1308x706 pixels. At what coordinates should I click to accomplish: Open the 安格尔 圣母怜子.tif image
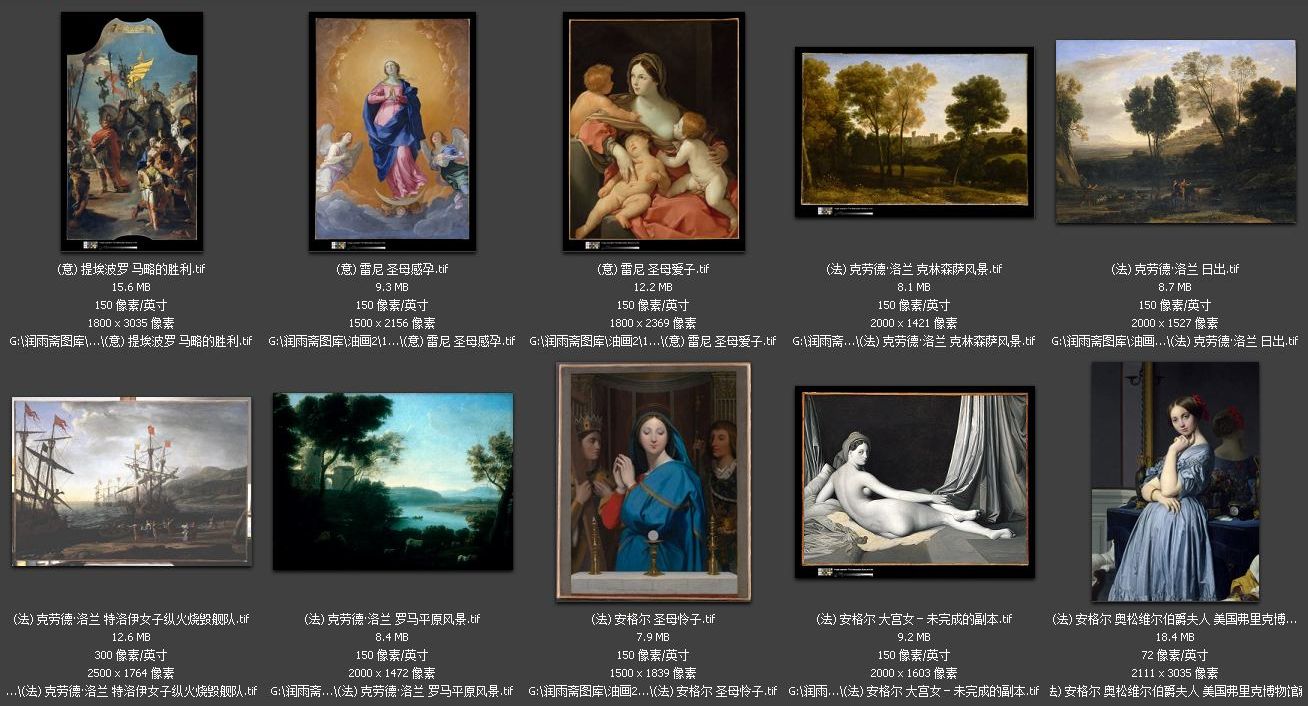tap(653, 481)
